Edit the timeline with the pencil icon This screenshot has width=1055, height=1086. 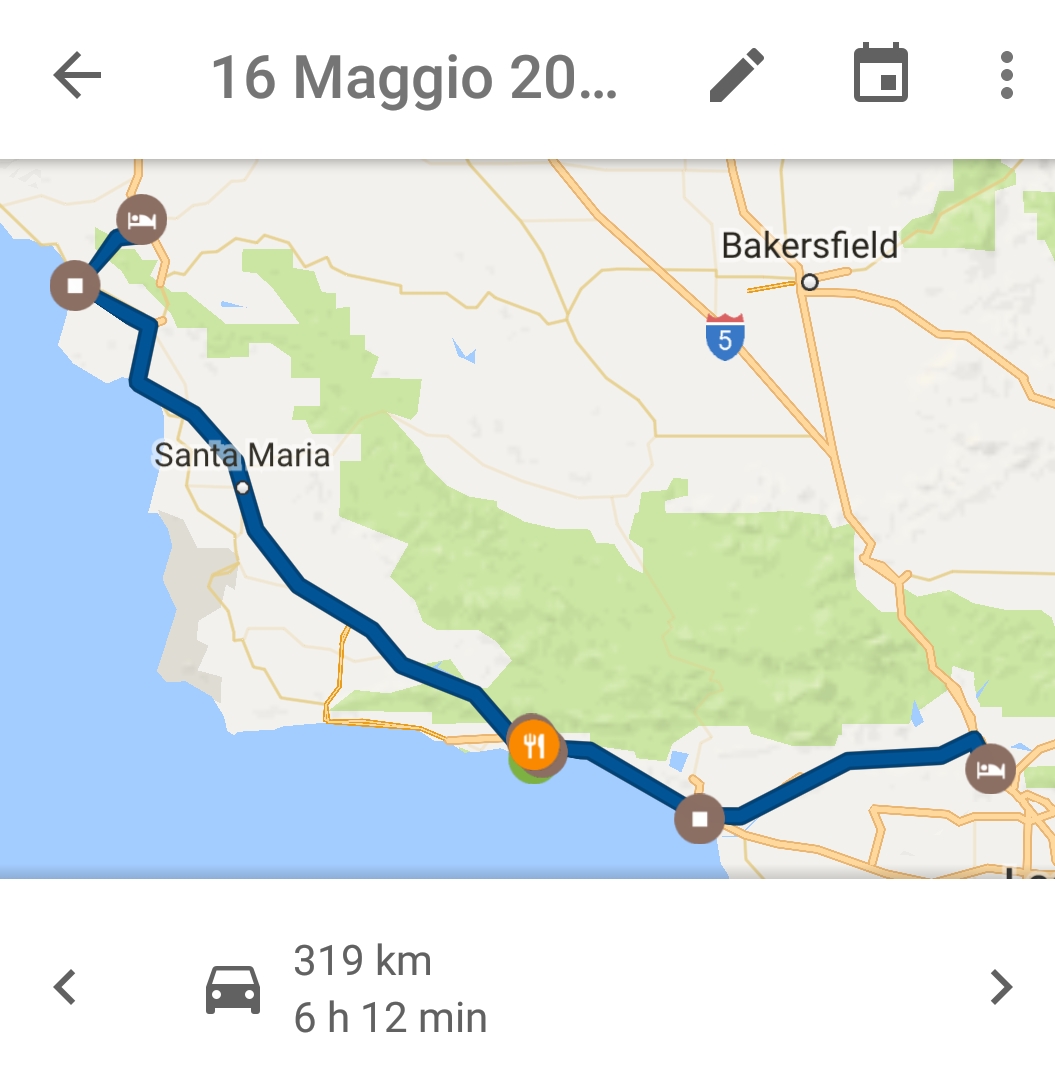pyautogui.click(x=737, y=76)
